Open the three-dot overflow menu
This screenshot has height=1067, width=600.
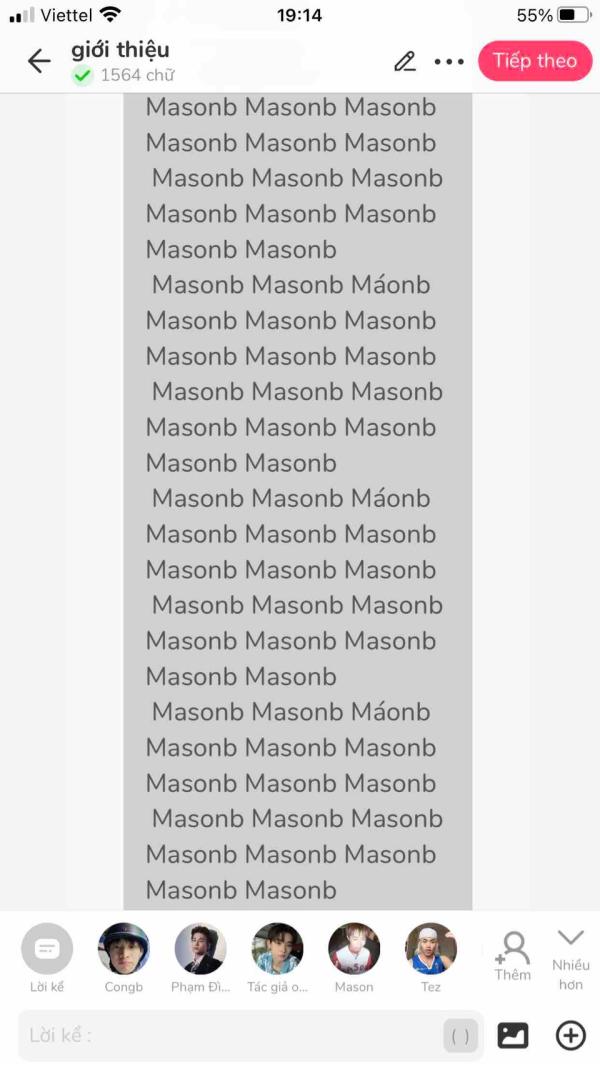tap(449, 62)
